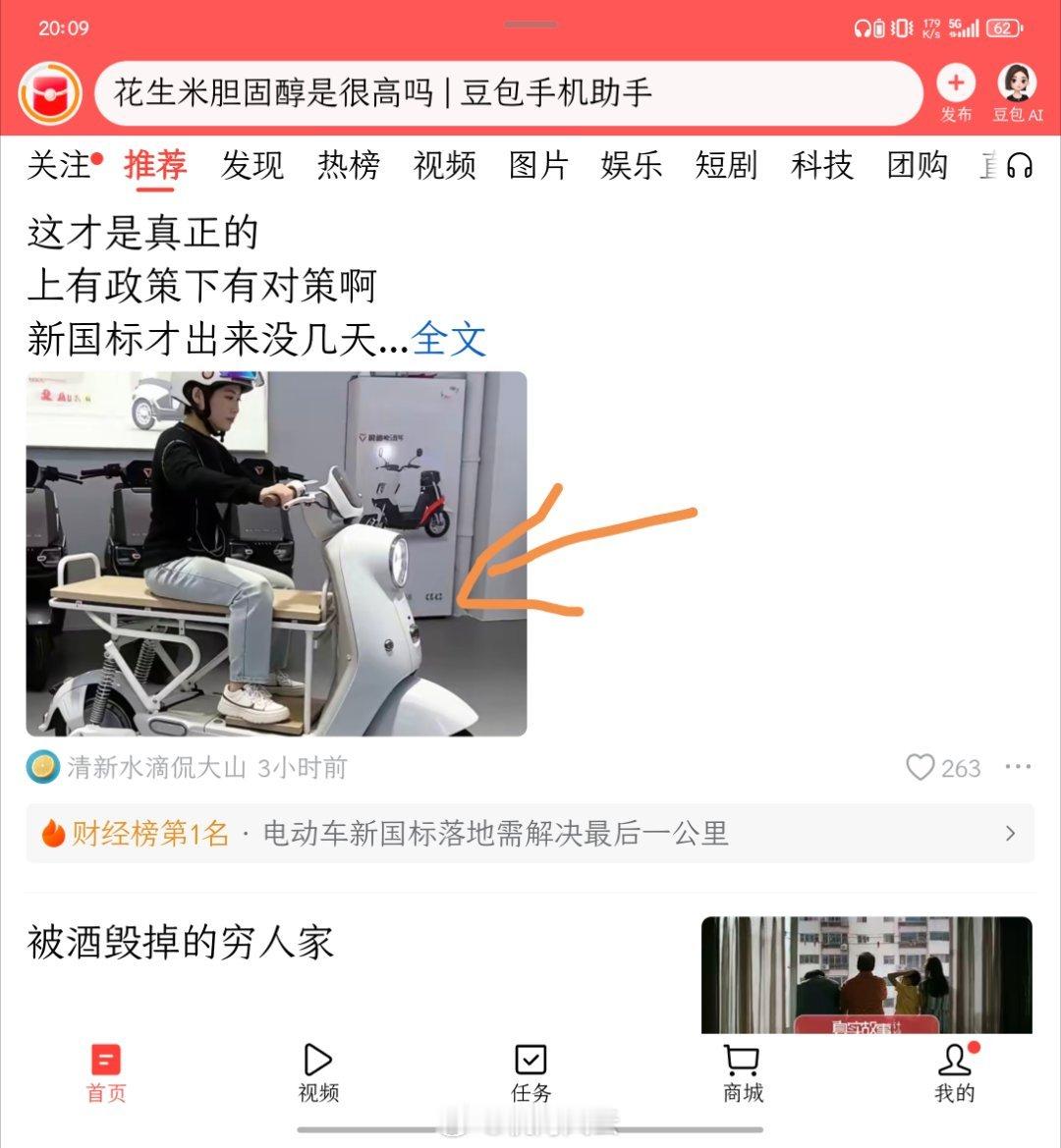The width and height of the screenshot is (1061, 1148).
Task: Click the red envelope app logo
Action: 50,93
